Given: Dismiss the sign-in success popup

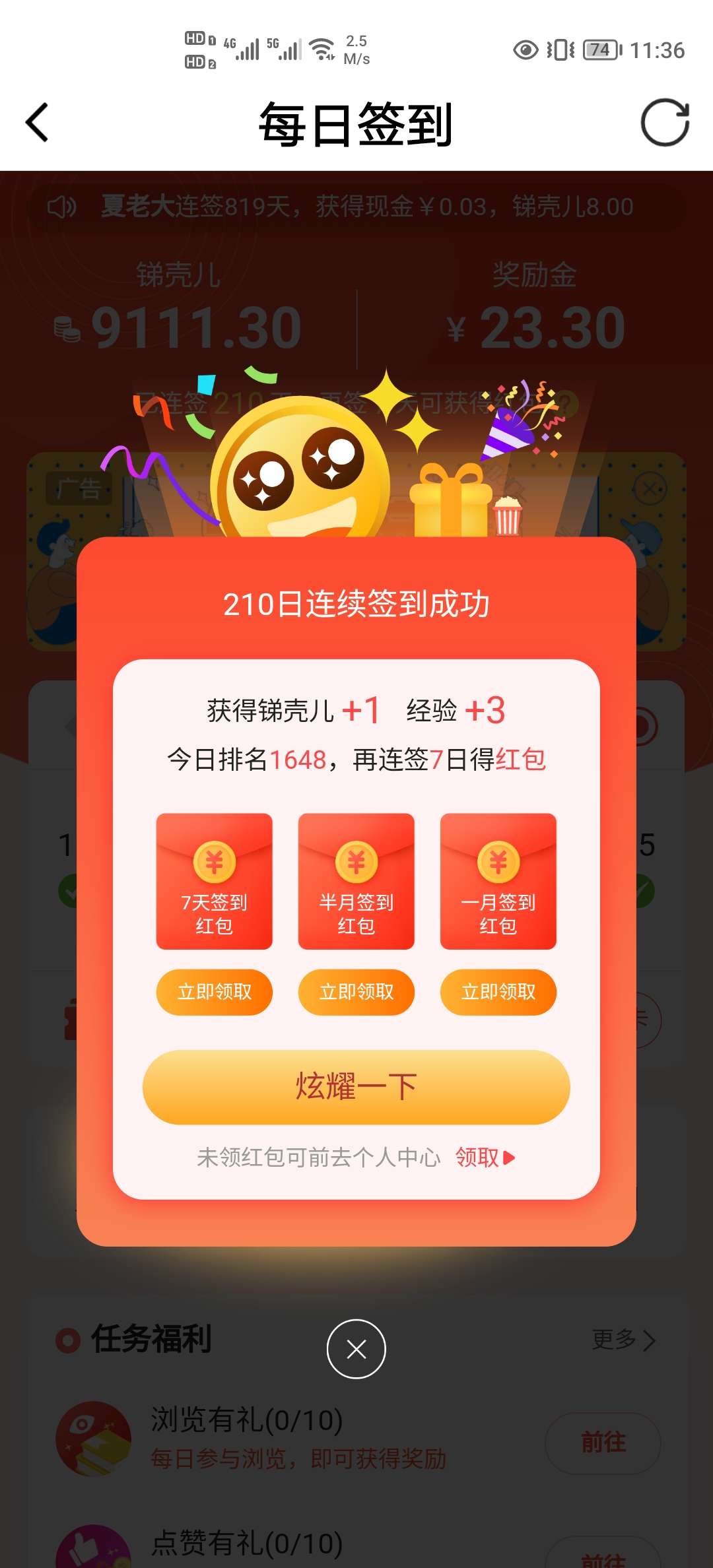Looking at the screenshot, I should click(356, 1349).
